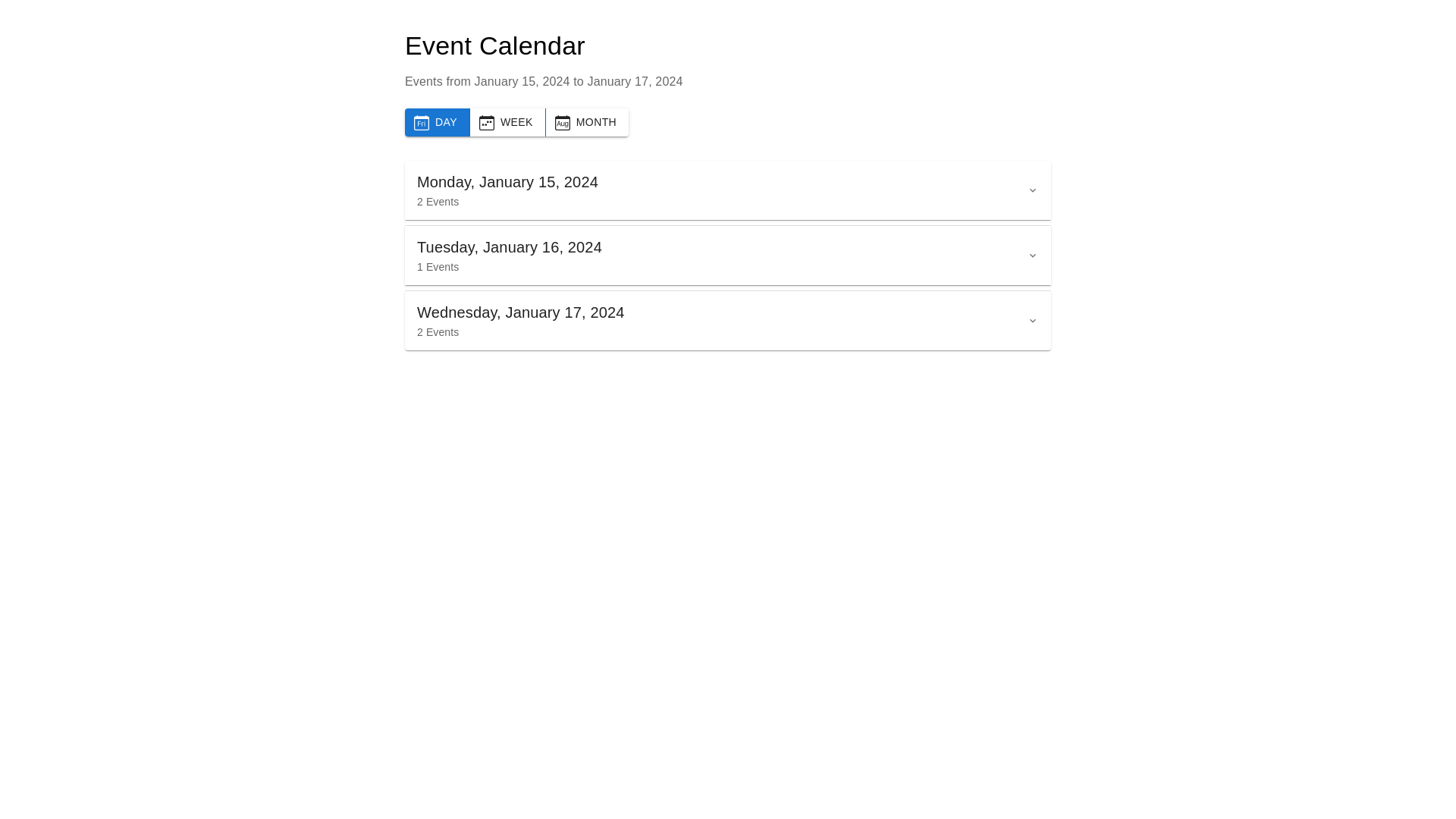
Task: Switch to the Month view
Action: tap(586, 122)
